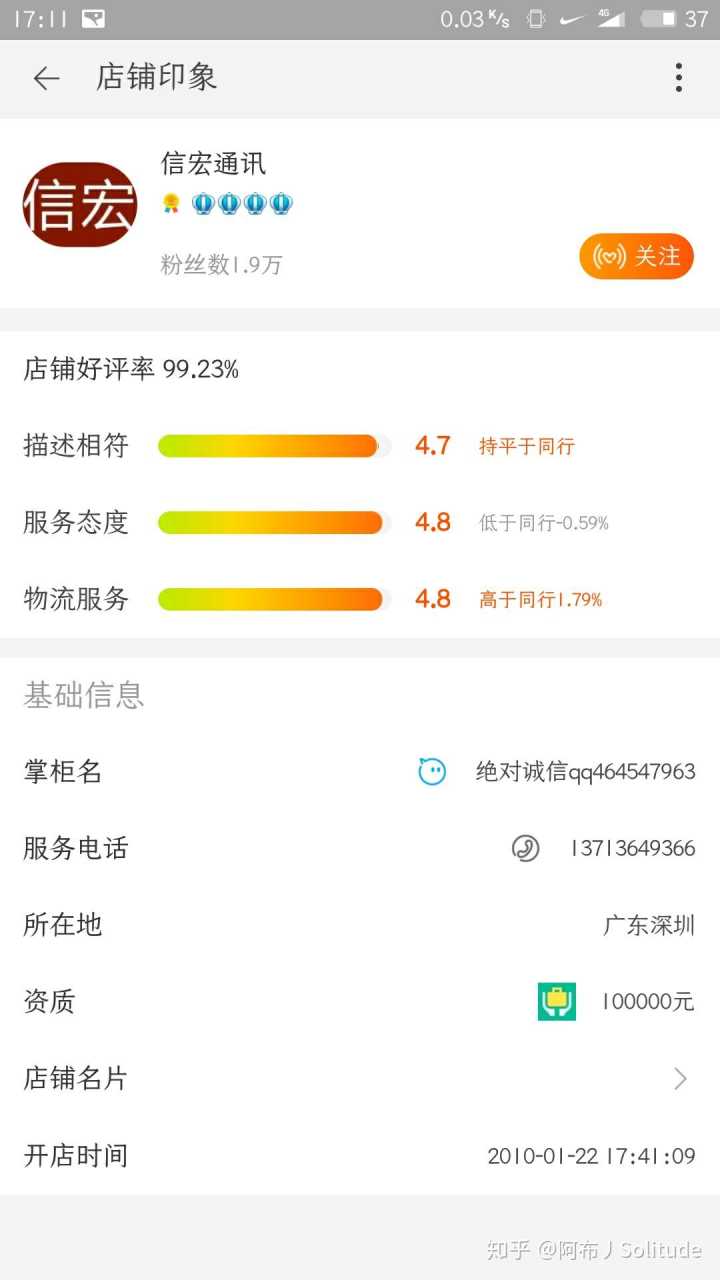This screenshot has height=1280, width=720.
Task: Follow the shop with the 关注 button
Action: coord(636,257)
